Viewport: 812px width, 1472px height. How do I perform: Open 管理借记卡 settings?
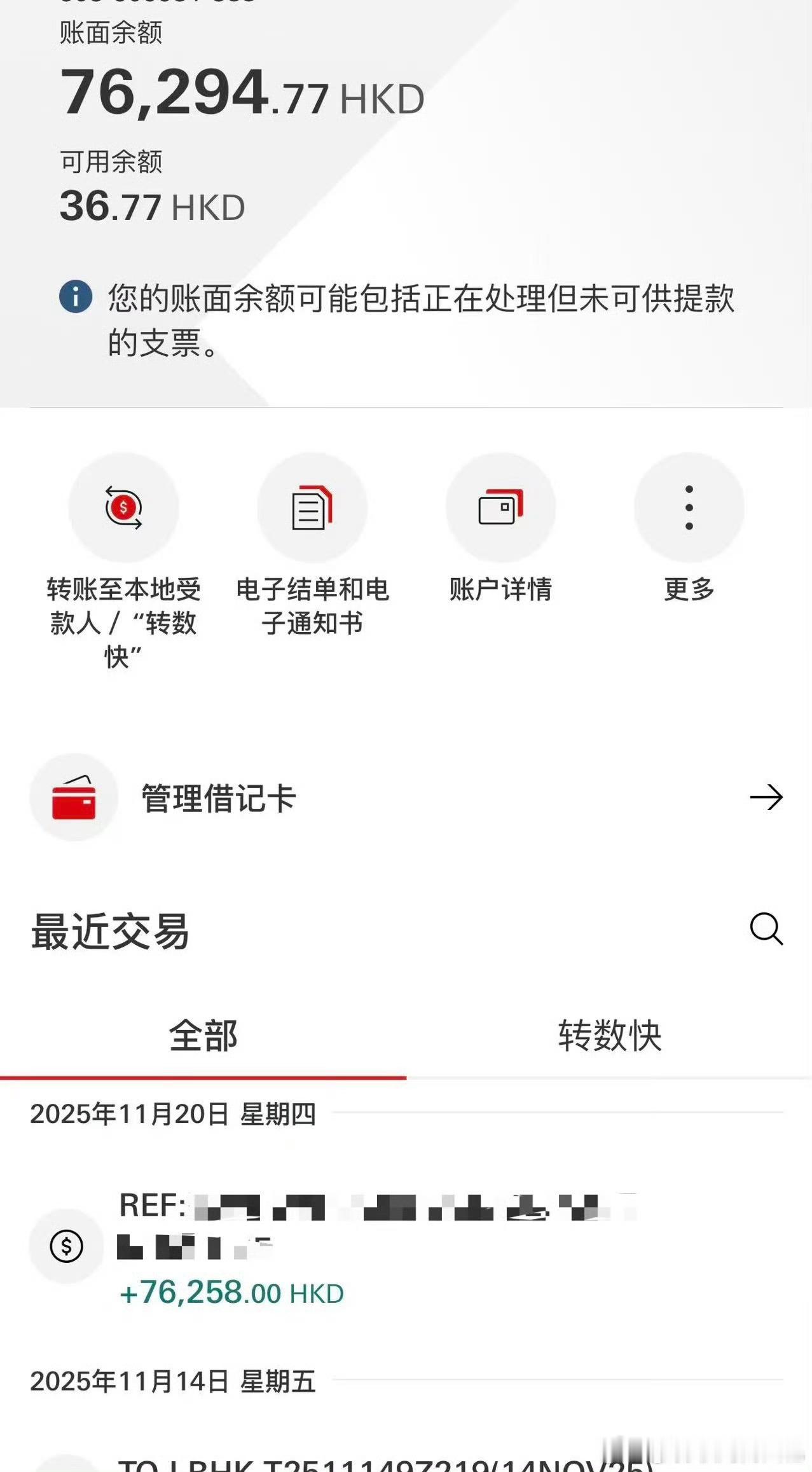[218, 797]
